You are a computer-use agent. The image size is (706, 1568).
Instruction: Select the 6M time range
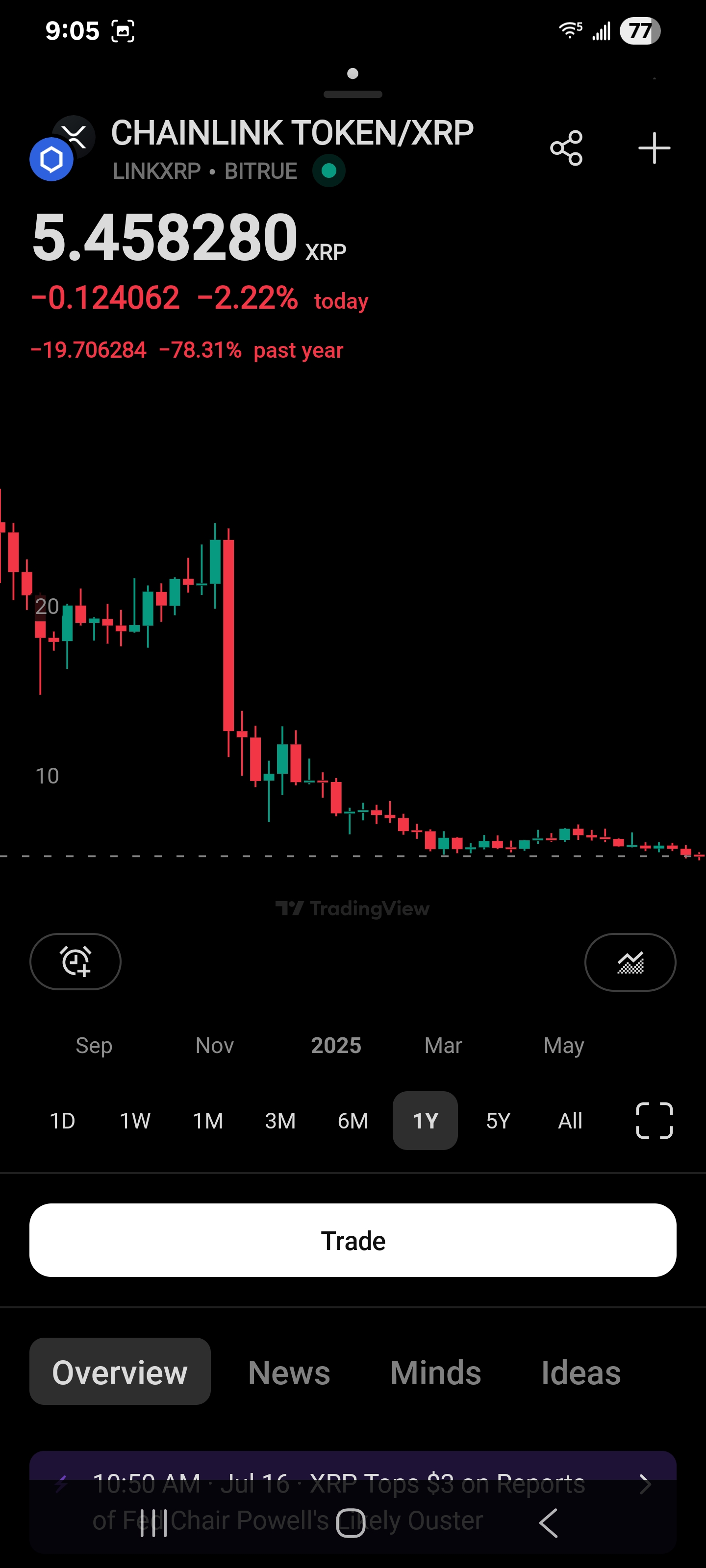(353, 1121)
